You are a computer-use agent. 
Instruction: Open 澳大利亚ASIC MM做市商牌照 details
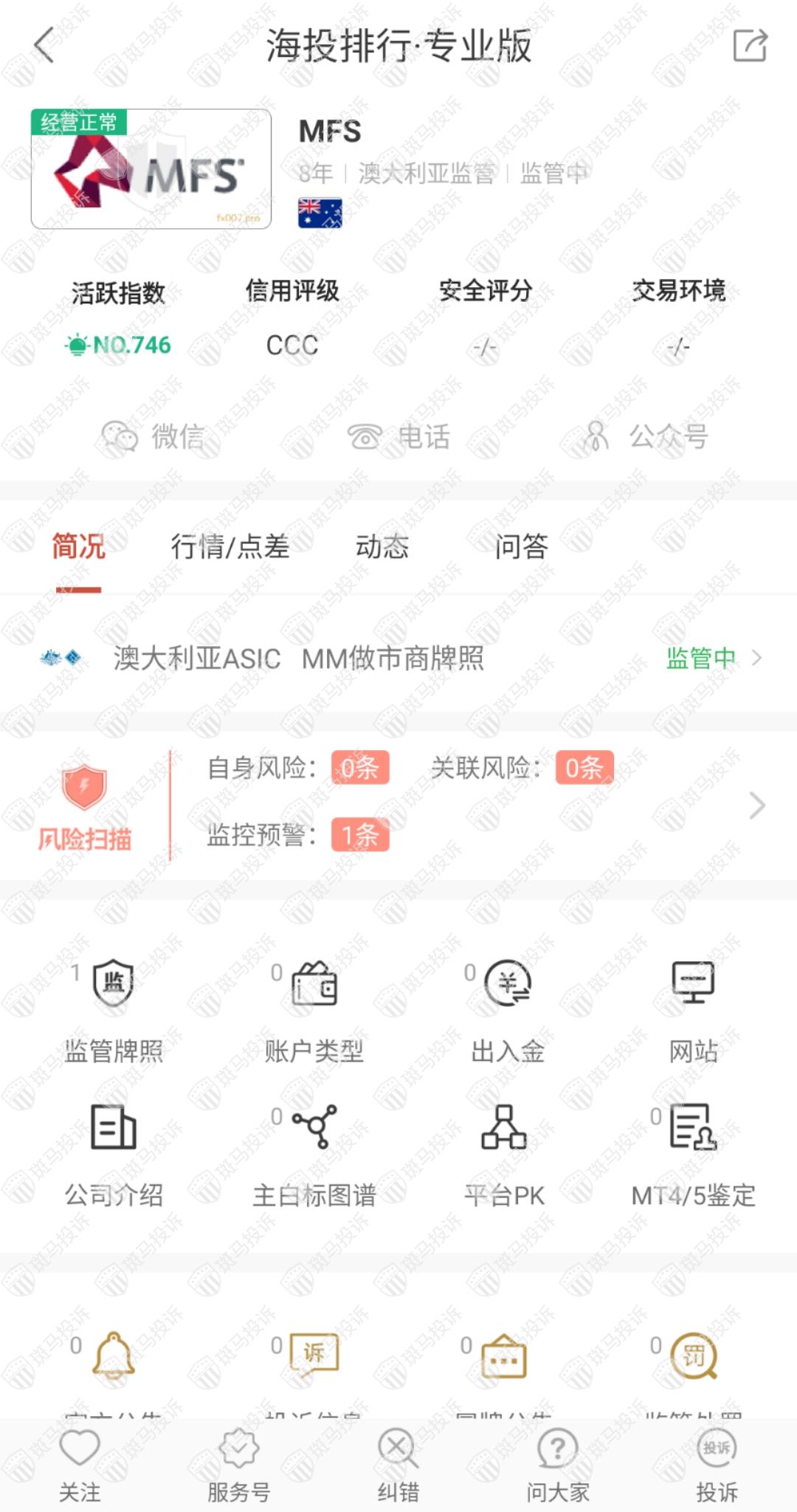[x=398, y=658]
